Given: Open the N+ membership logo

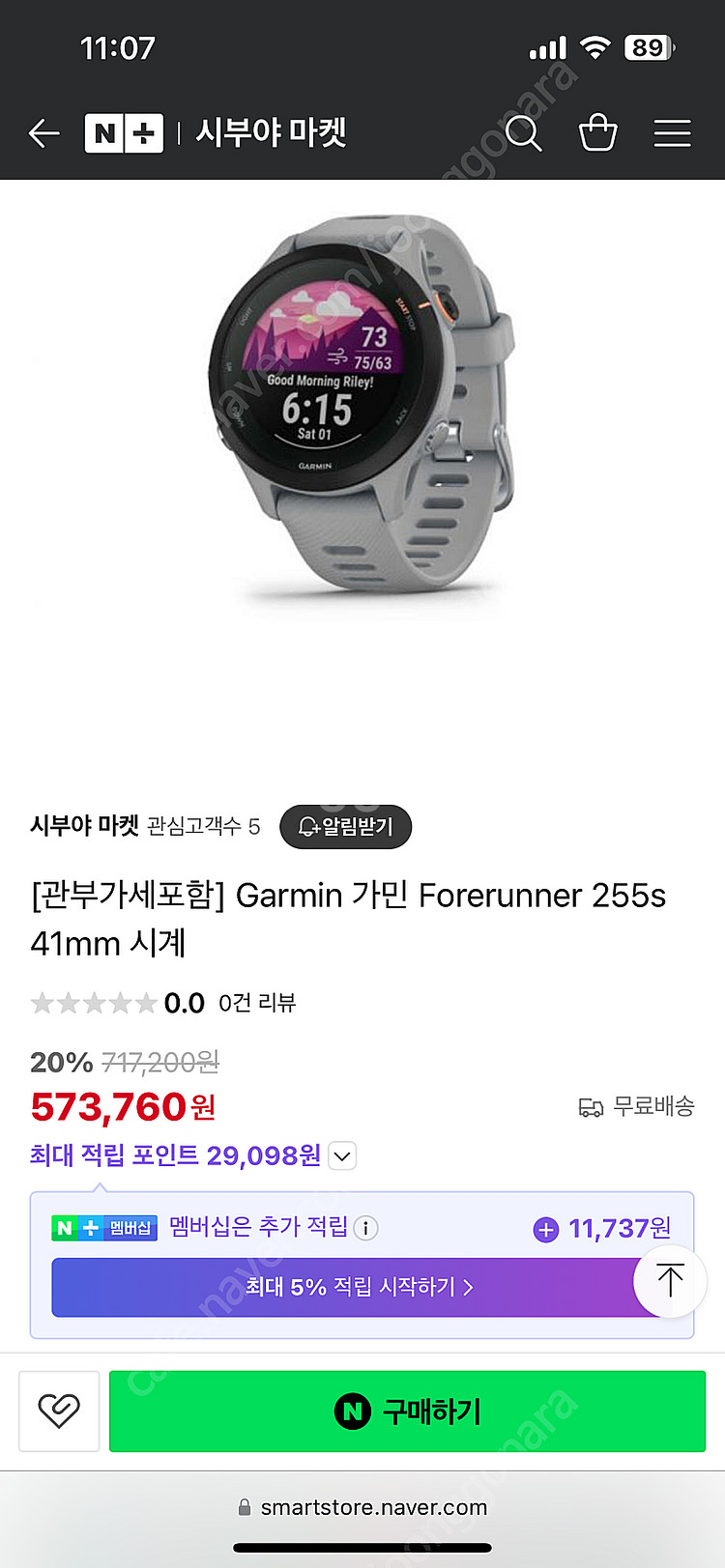Looking at the screenshot, I should [124, 133].
